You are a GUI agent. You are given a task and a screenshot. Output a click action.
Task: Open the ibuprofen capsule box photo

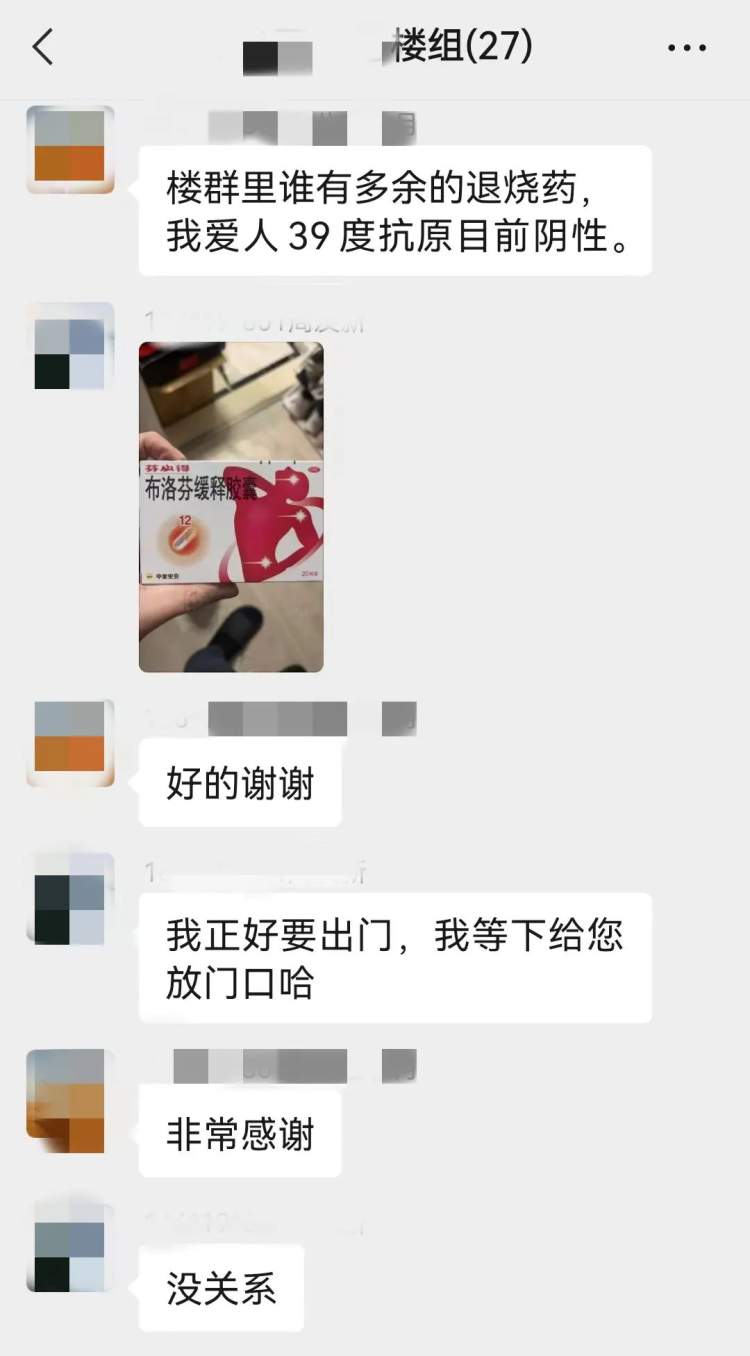pyautogui.click(x=231, y=507)
